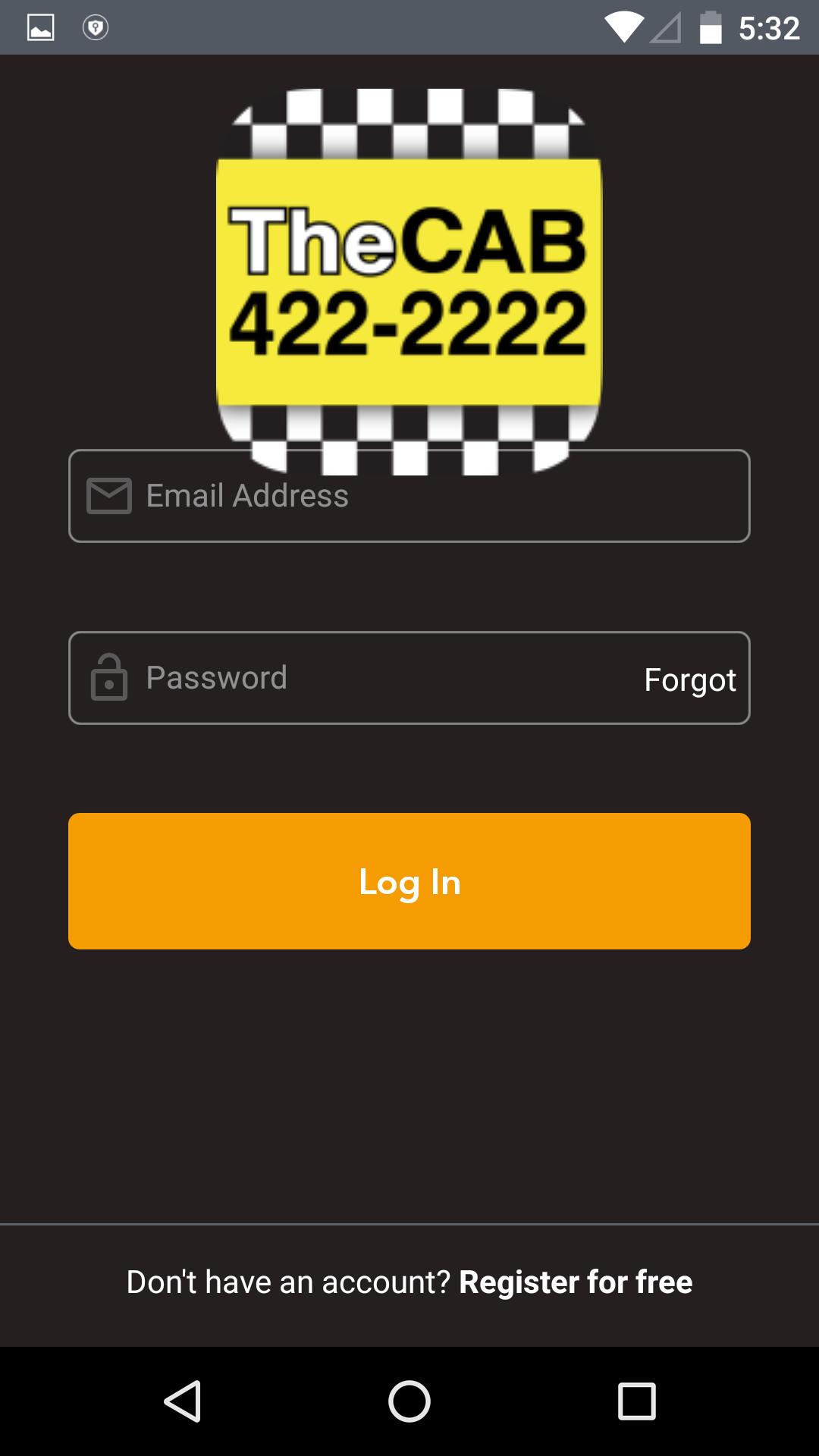819x1456 pixels.
Task: Go back using system back button
Action: point(182,1401)
